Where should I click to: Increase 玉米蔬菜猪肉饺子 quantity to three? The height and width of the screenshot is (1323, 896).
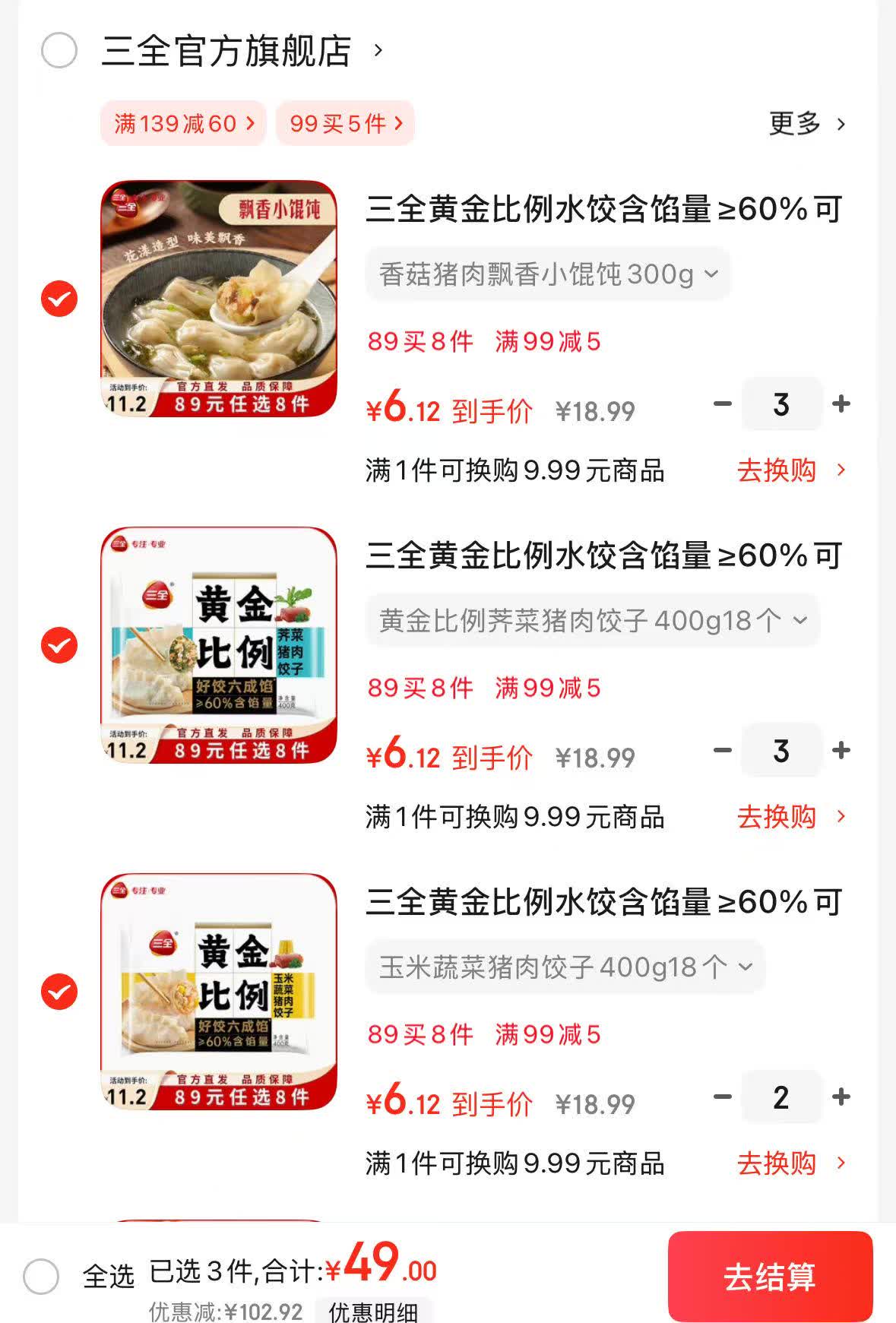840,1097
